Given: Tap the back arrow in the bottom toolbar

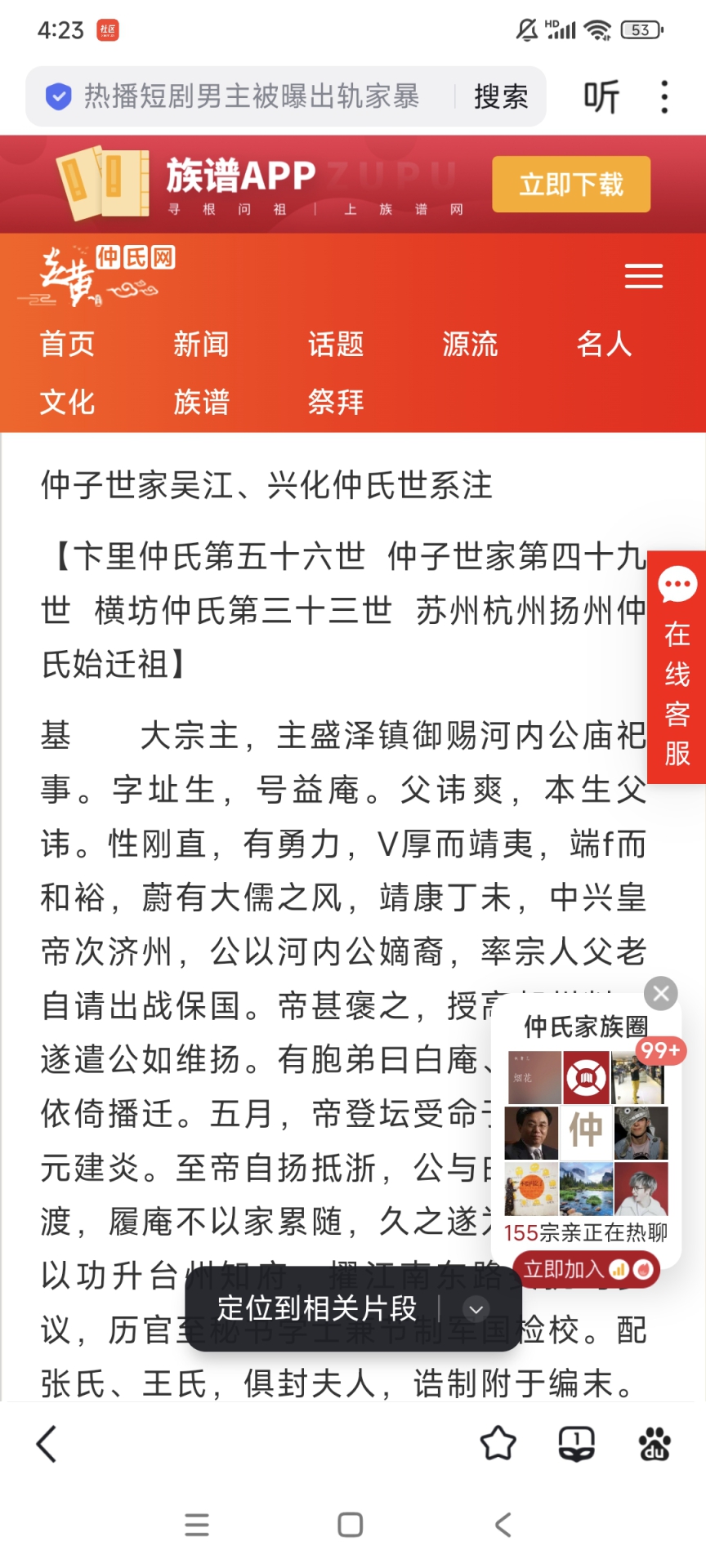Looking at the screenshot, I should point(45,1443).
